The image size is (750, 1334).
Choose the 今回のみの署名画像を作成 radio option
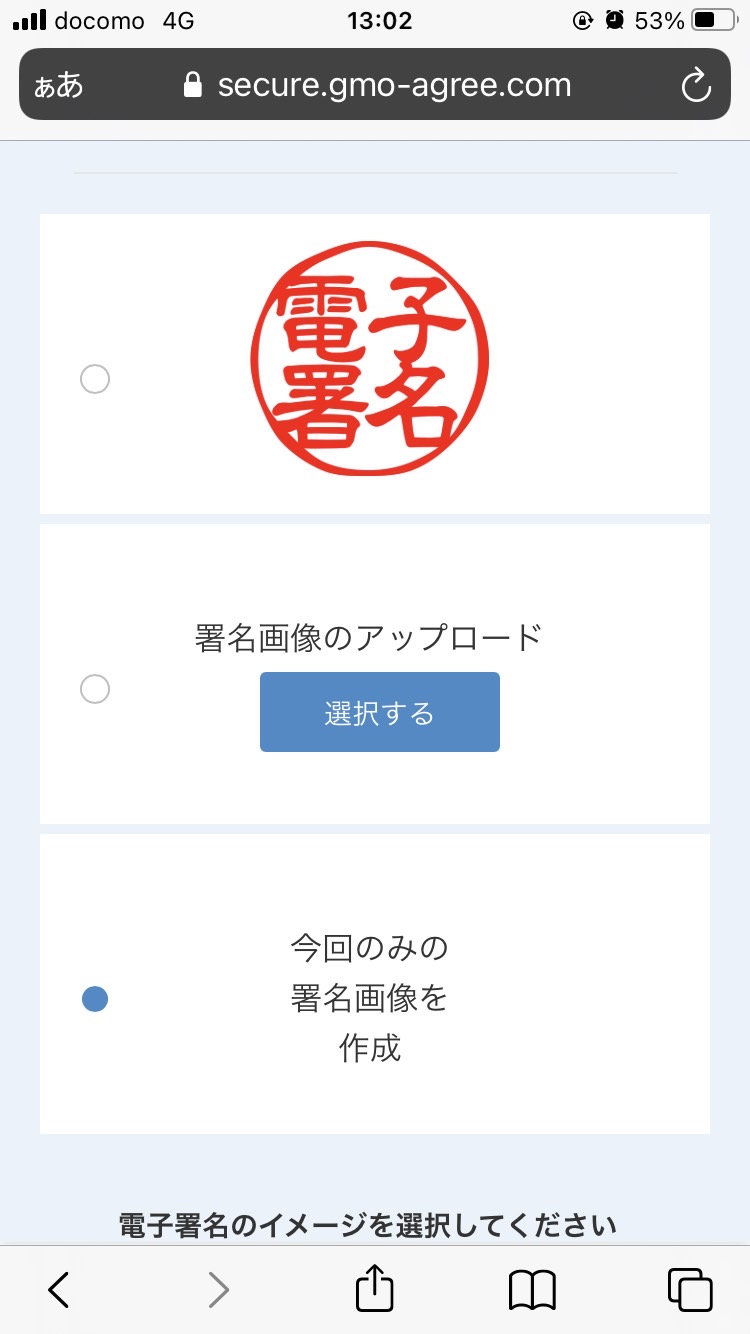95,999
